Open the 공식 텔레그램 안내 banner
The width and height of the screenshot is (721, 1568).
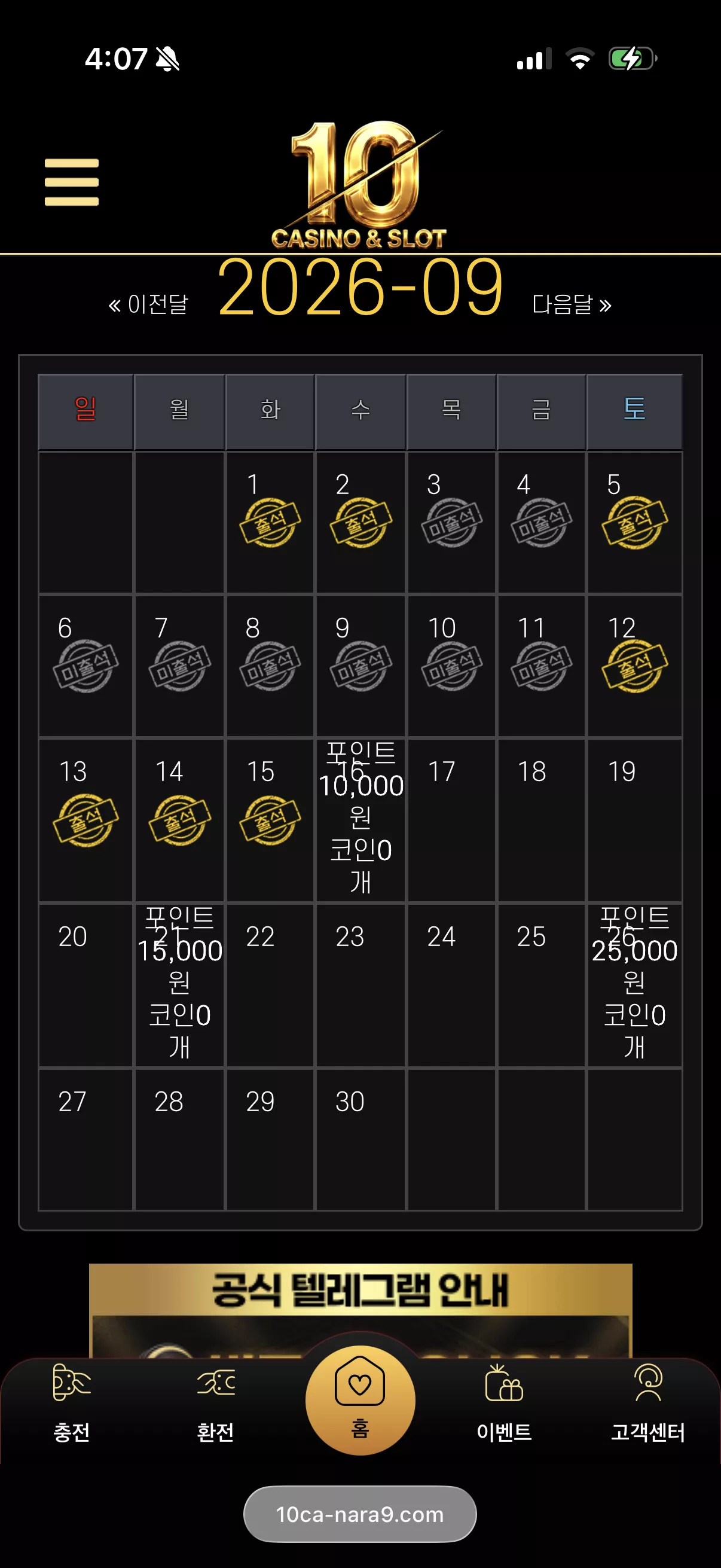point(360,1310)
